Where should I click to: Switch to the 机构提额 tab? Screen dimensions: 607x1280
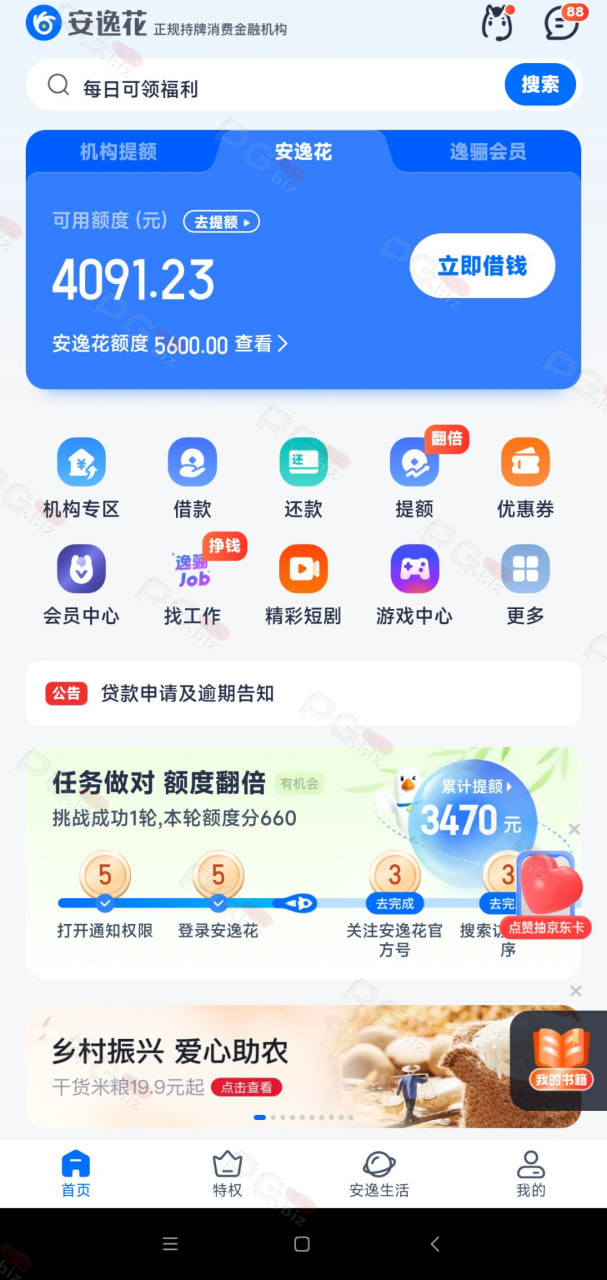point(118,152)
